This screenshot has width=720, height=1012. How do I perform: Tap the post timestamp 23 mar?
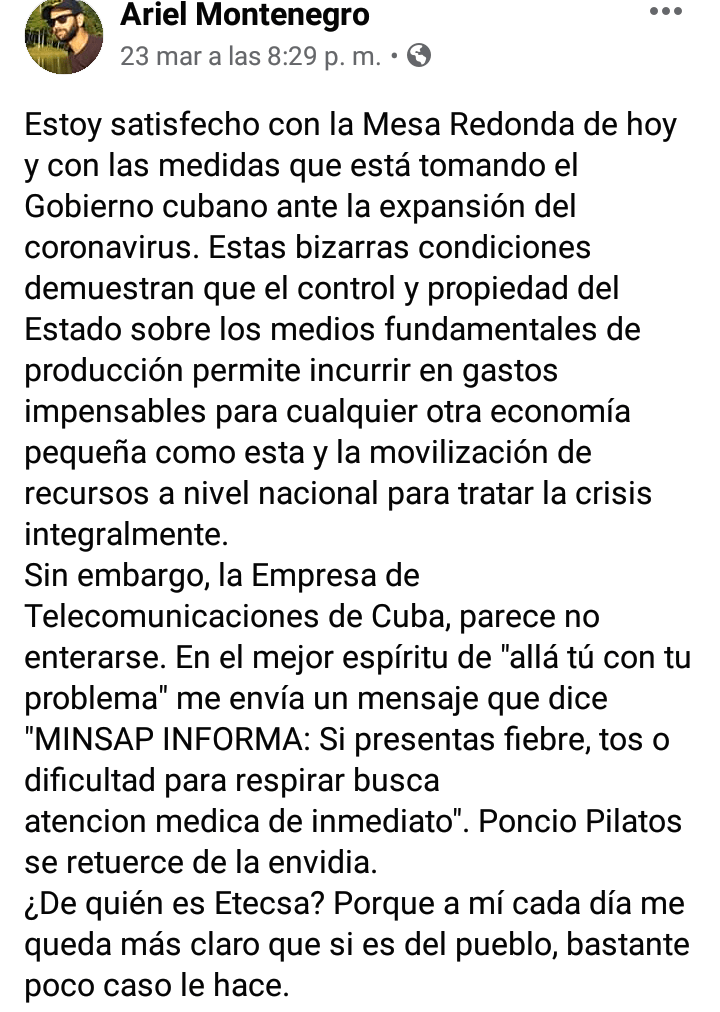(x=250, y=56)
